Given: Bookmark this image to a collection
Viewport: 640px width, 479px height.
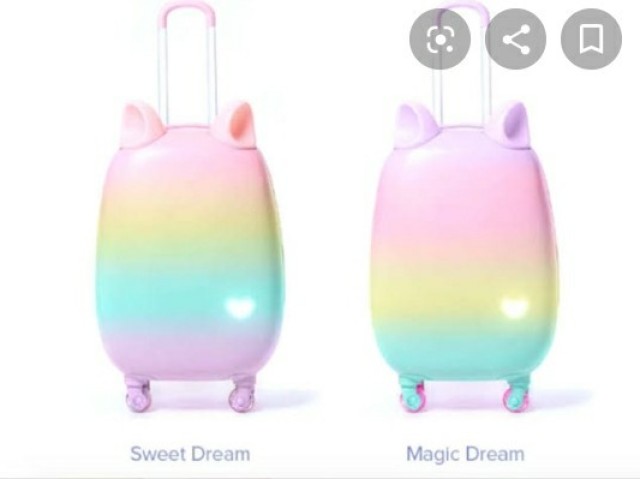Looking at the screenshot, I should pos(592,41).
